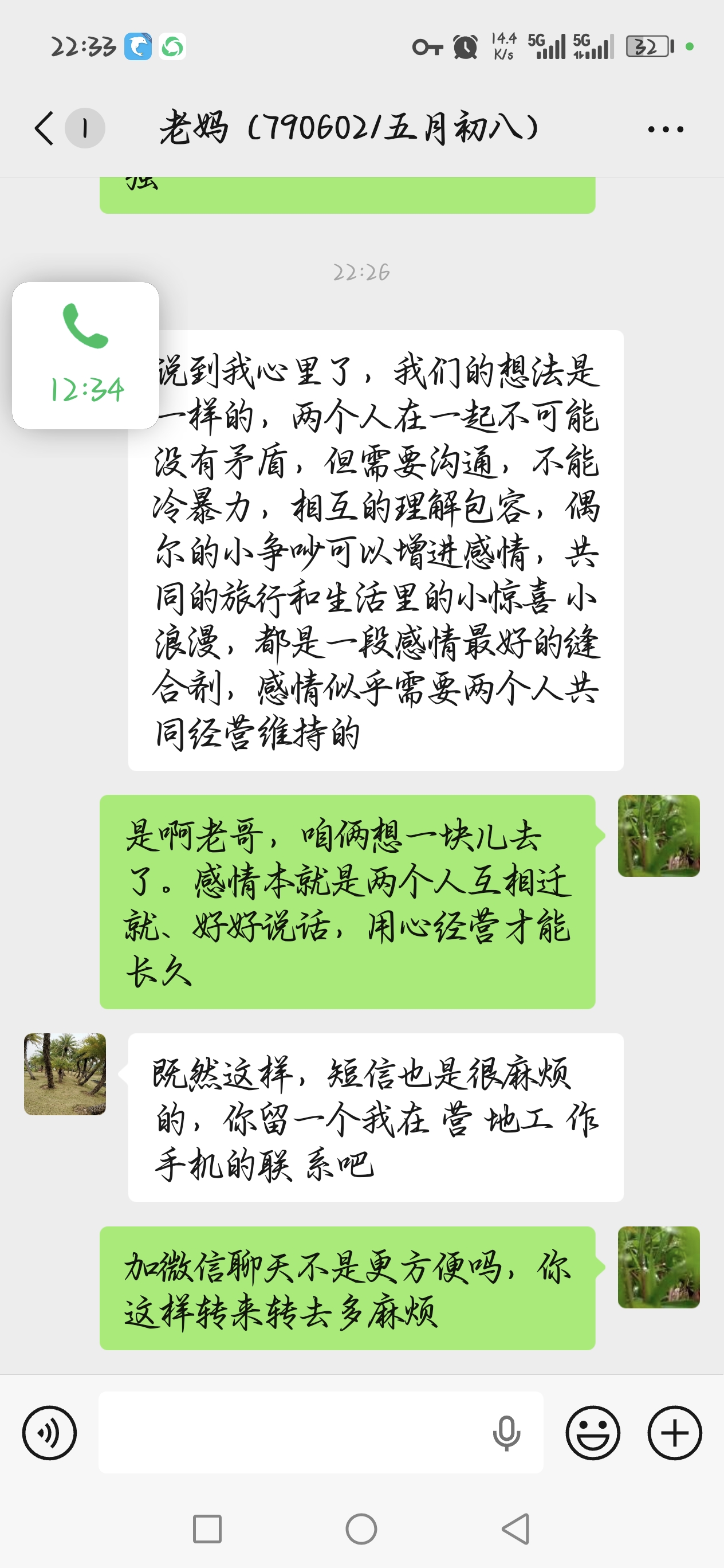The width and height of the screenshot is (724, 1568).
Task: Open the emoji sticker panel
Action: pyautogui.click(x=593, y=1432)
